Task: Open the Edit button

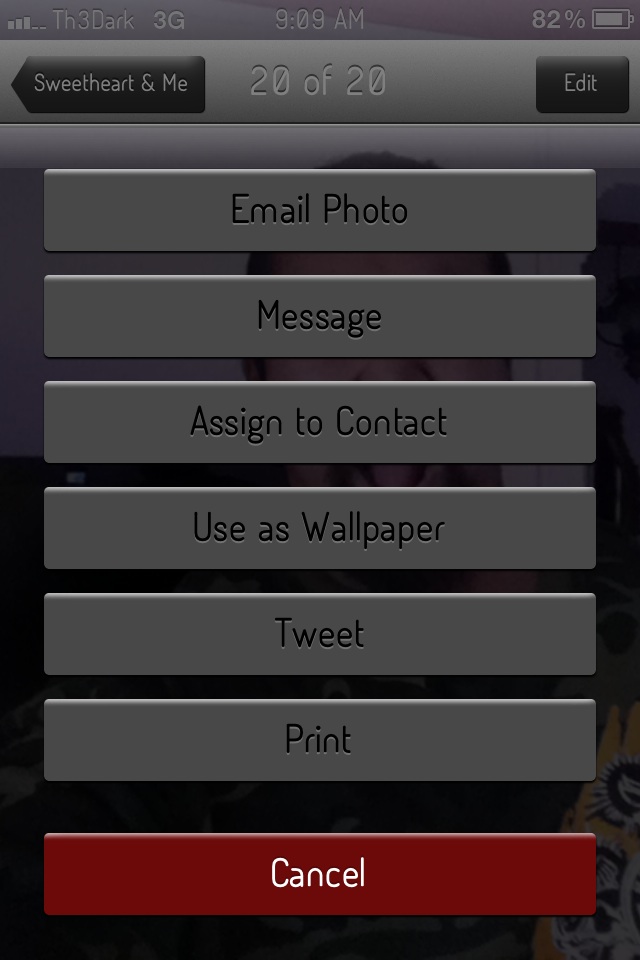Action: click(x=580, y=84)
